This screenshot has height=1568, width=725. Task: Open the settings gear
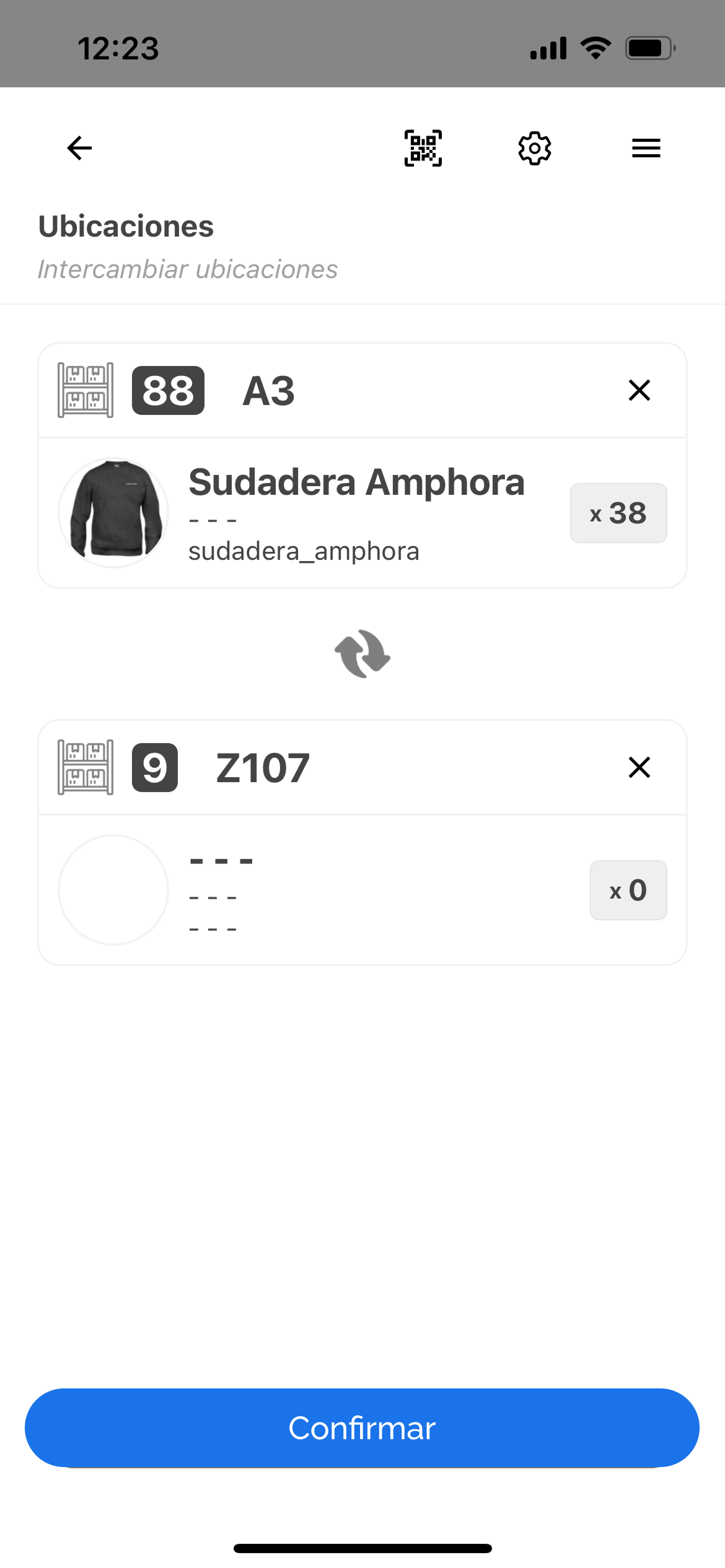534,148
